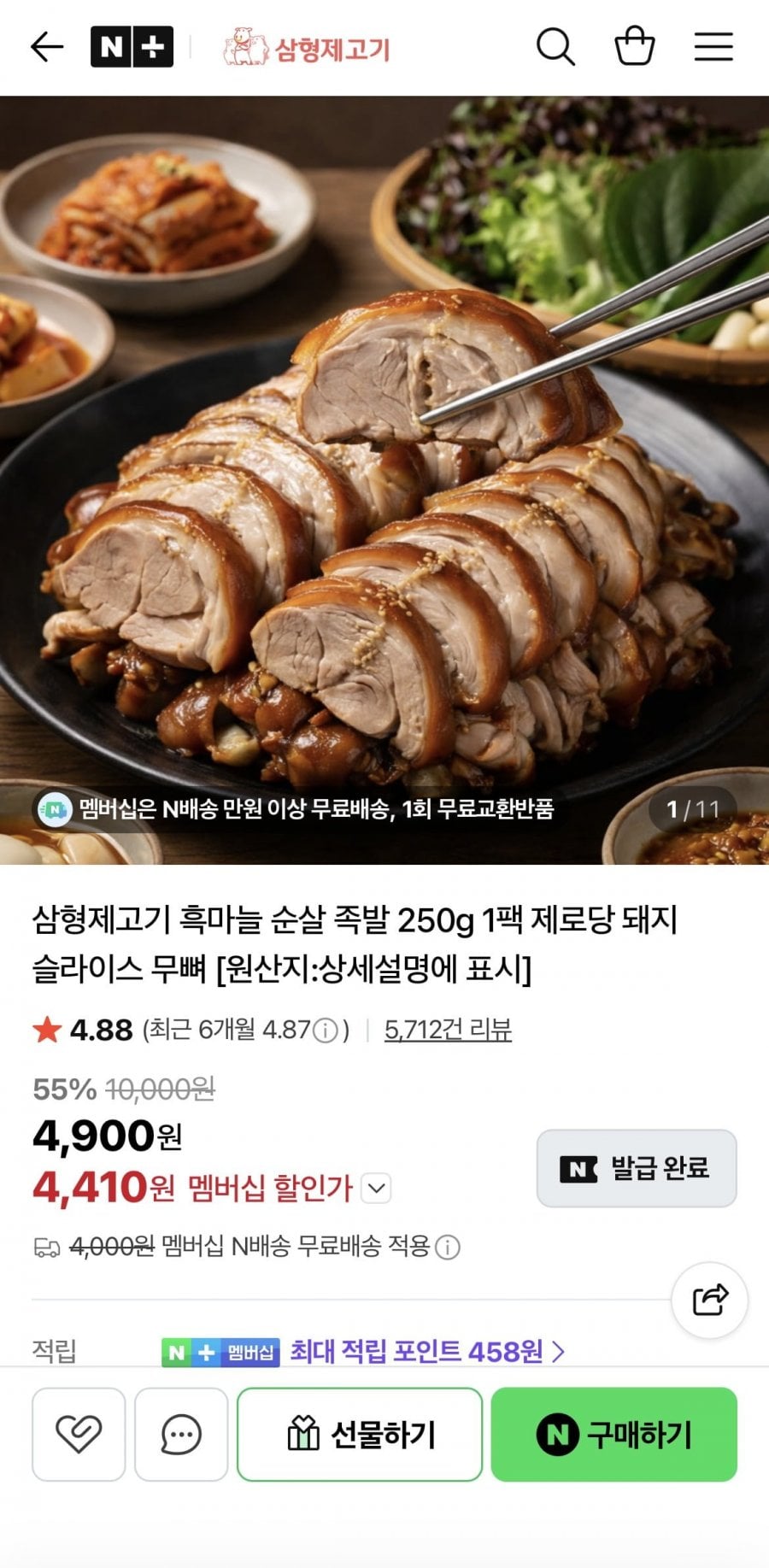Open 최대 적립 포인트 458원 details
The image size is (769, 1568).
(x=427, y=1351)
